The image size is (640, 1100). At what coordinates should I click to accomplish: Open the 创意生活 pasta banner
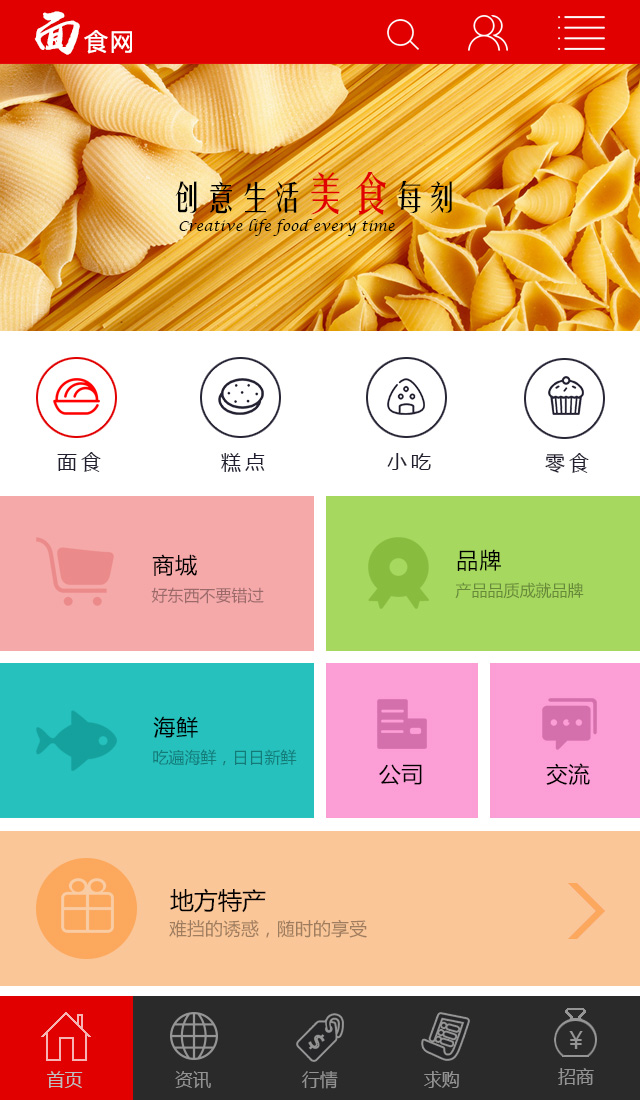click(x=320, y=198)
